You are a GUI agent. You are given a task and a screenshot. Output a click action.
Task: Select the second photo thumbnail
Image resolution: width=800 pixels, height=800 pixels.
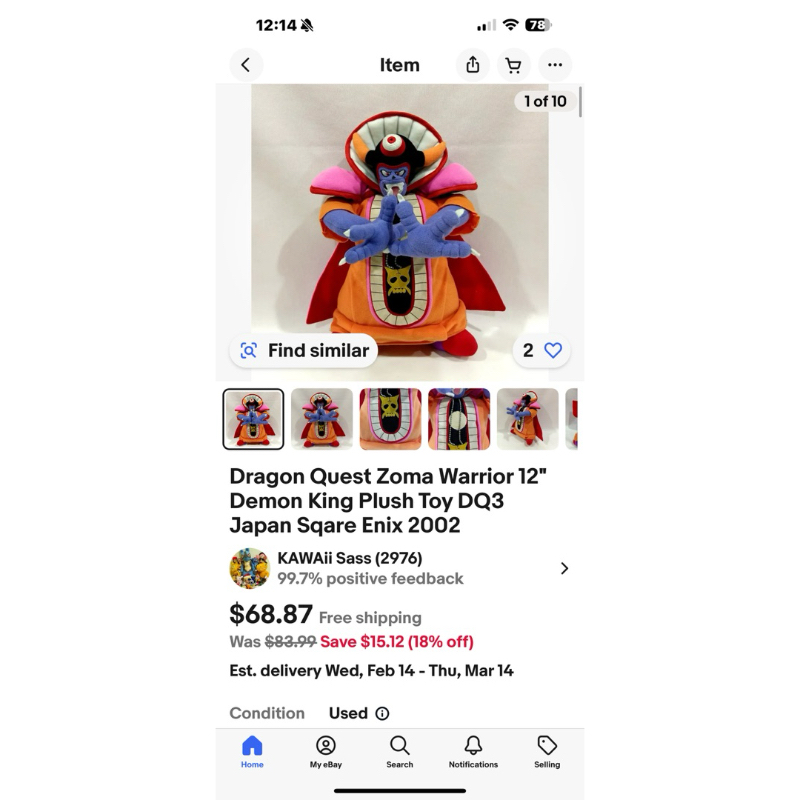coord(321,419)
